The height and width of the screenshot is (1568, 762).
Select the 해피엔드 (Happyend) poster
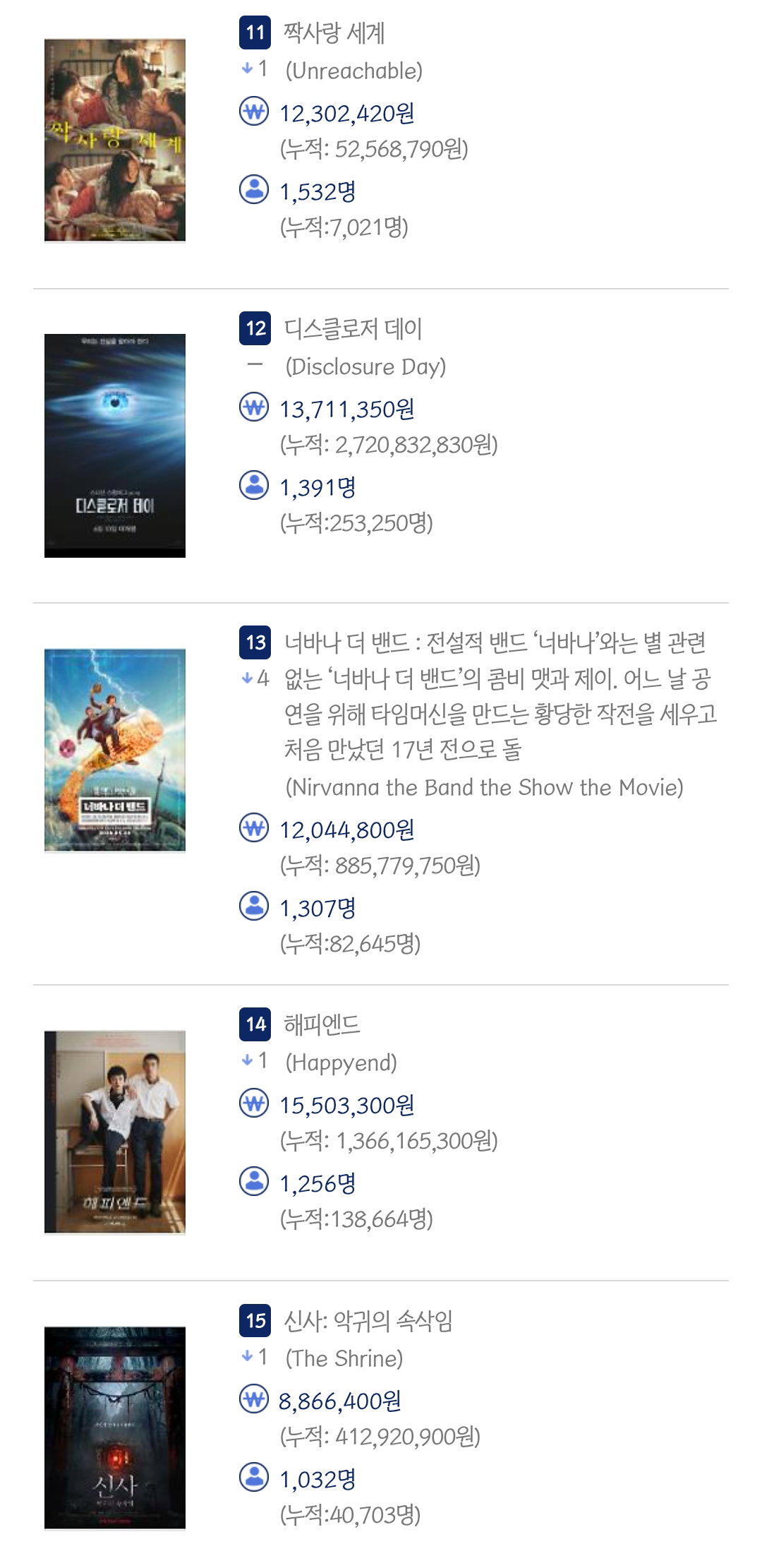(115, 1132)
